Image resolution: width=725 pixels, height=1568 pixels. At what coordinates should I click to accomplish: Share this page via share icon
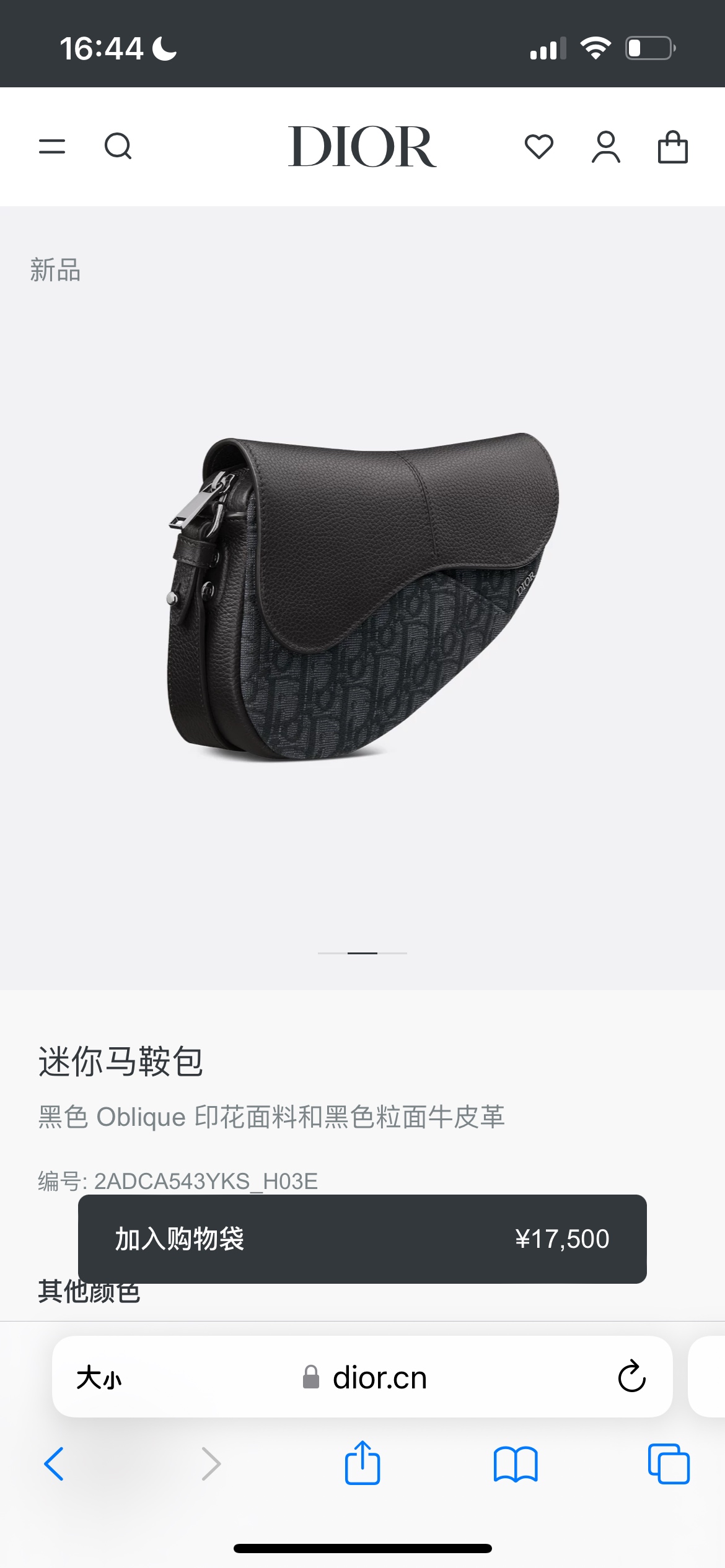(x=362, y=1463)
